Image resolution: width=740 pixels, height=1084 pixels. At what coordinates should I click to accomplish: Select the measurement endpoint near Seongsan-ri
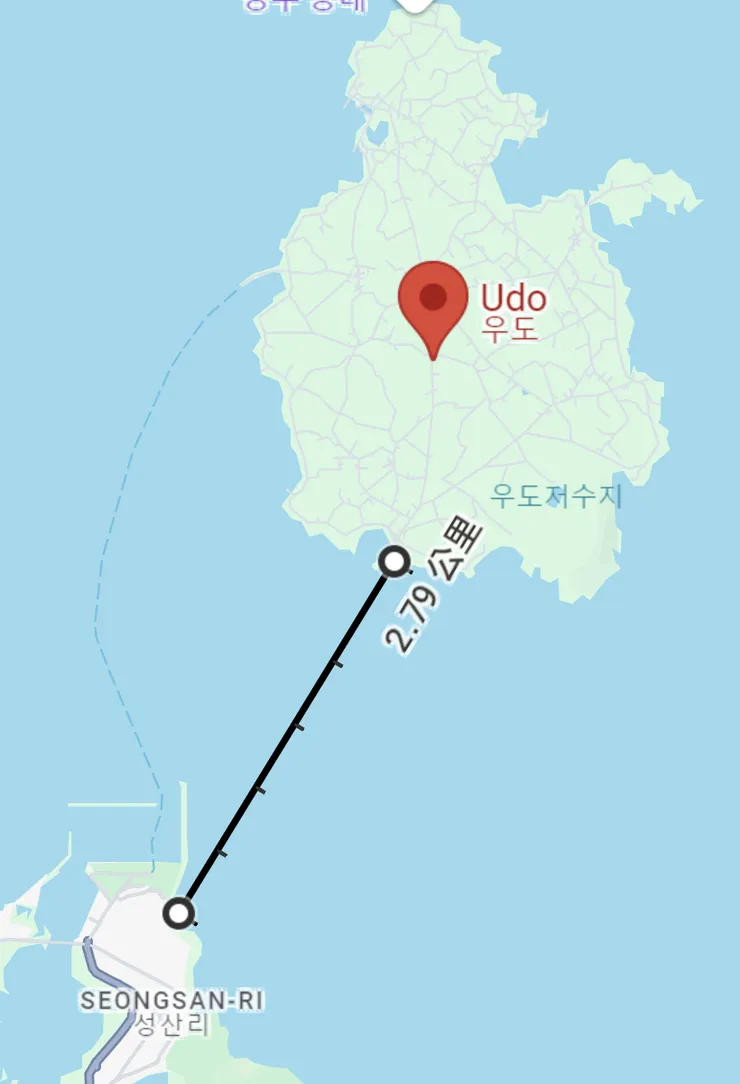(x=179, y=912)
